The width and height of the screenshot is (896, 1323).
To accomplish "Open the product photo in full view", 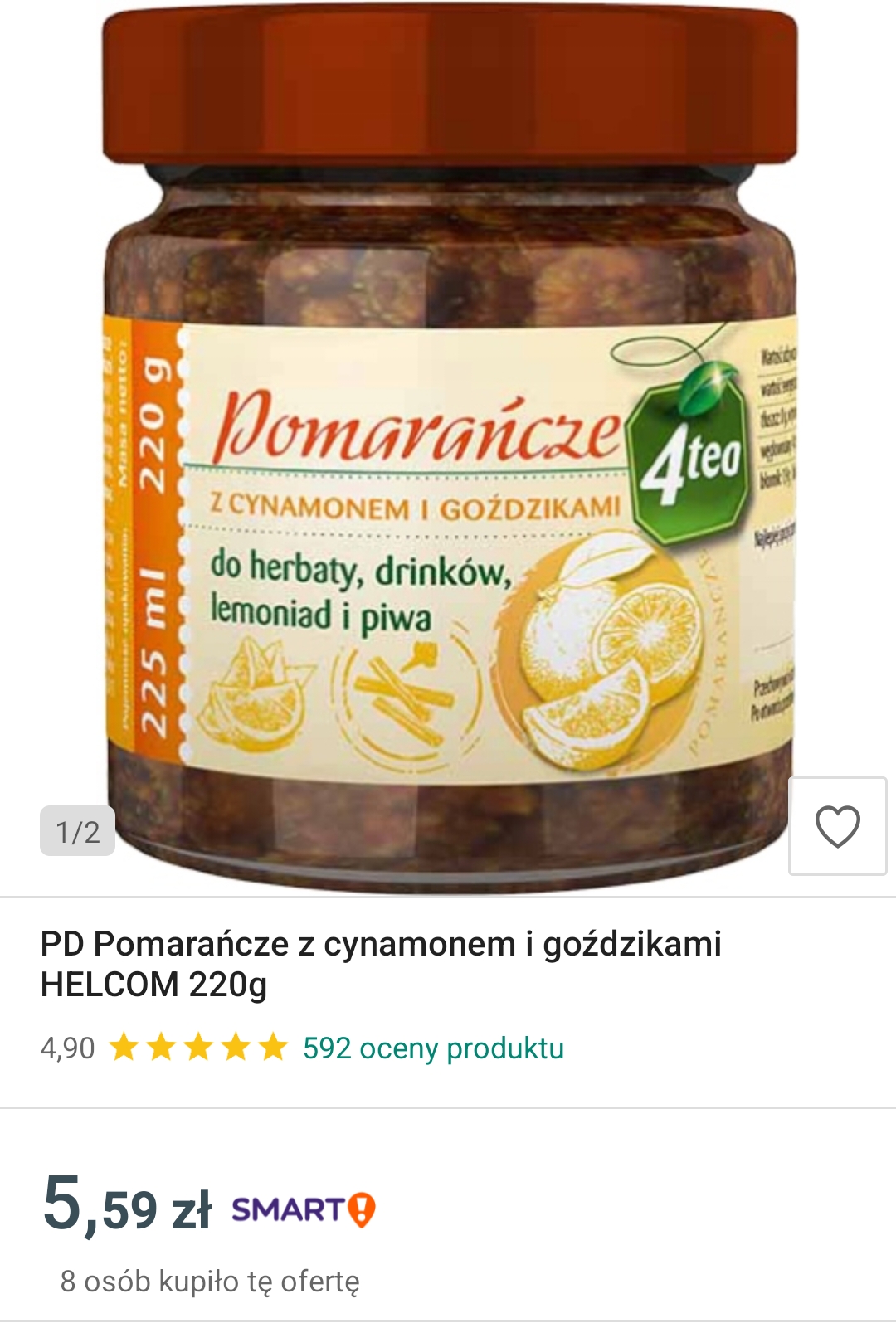I will click(448, 448).
